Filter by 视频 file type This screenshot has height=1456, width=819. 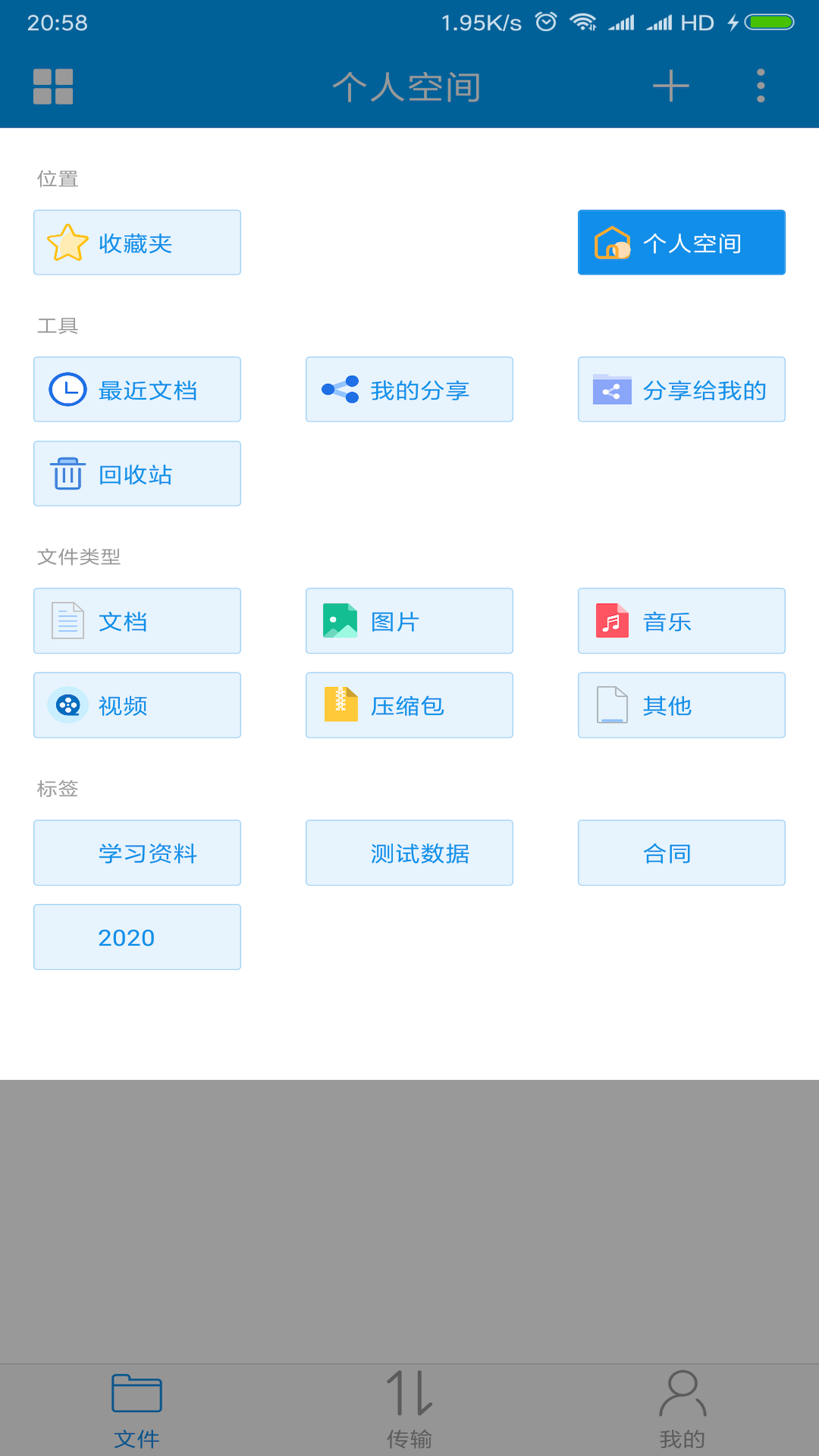(137, 705)
